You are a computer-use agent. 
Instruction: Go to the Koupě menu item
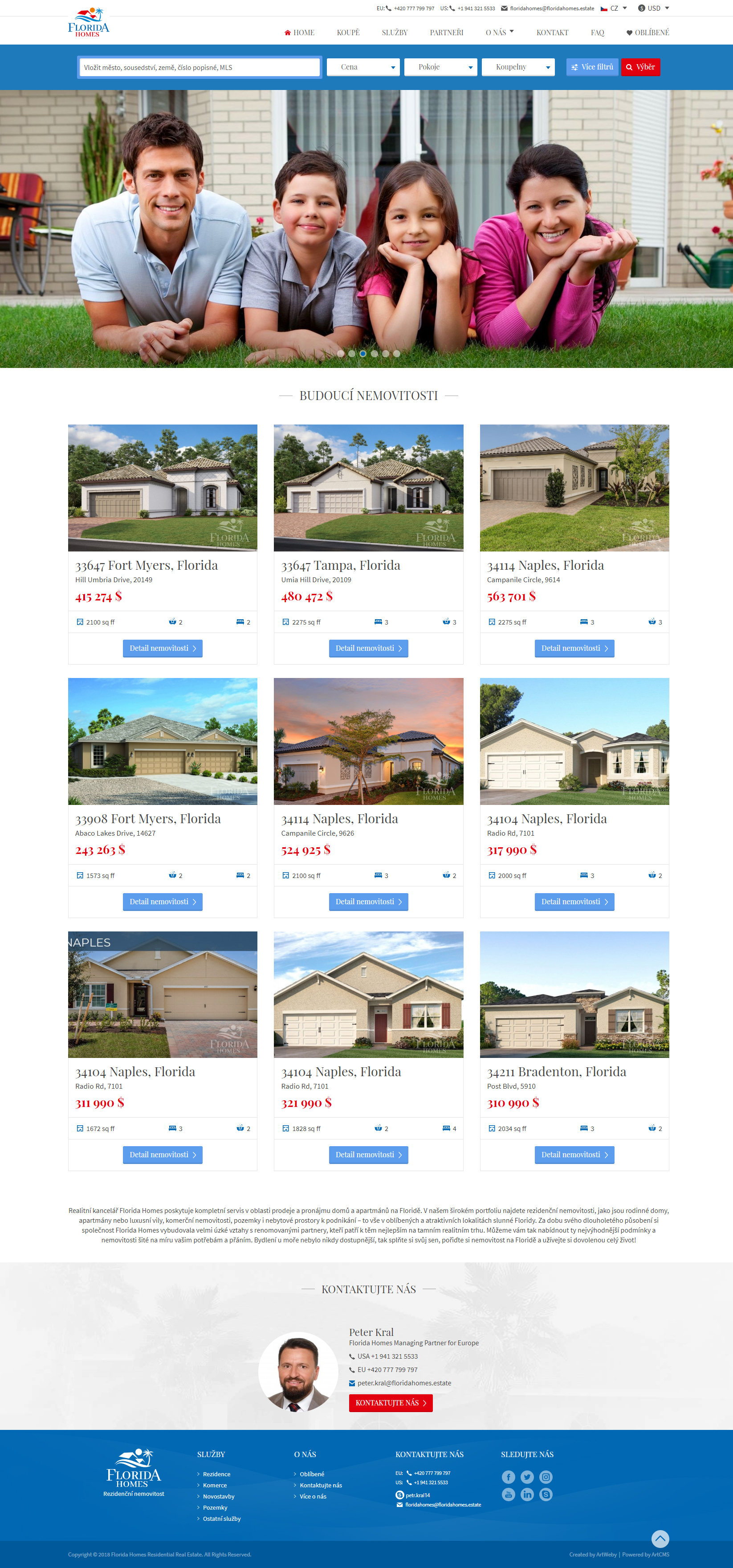pyautogui.click(x=348, y=33)
